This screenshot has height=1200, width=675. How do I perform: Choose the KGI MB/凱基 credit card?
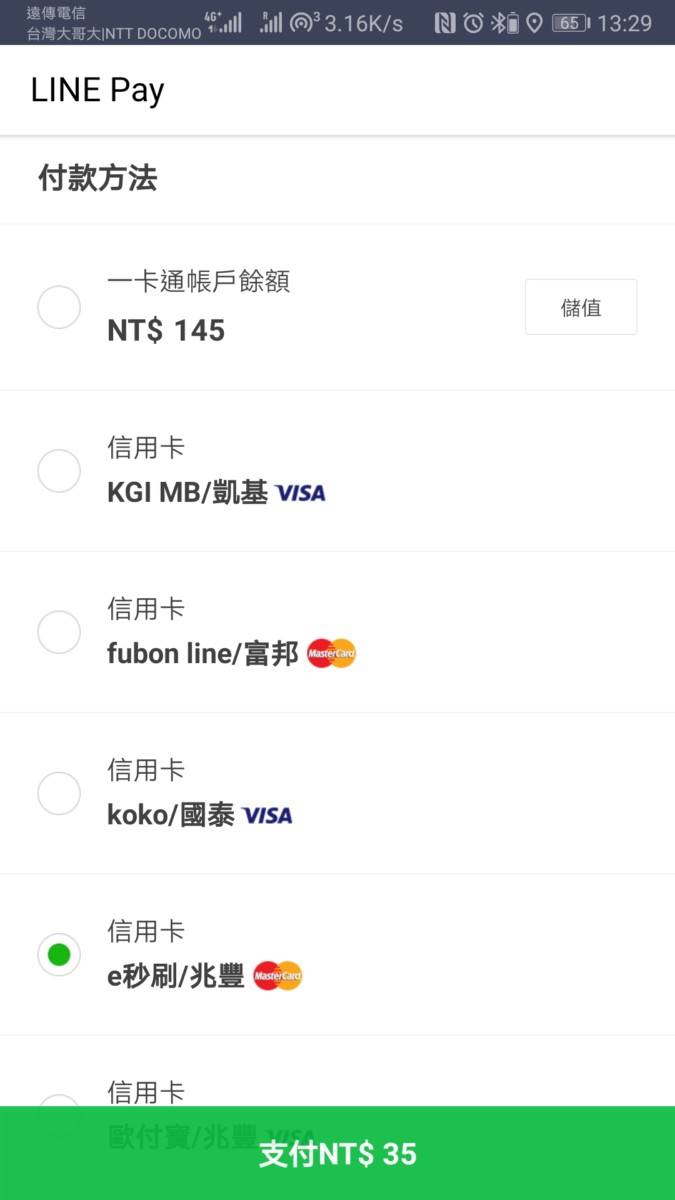(x=59, y=471)
